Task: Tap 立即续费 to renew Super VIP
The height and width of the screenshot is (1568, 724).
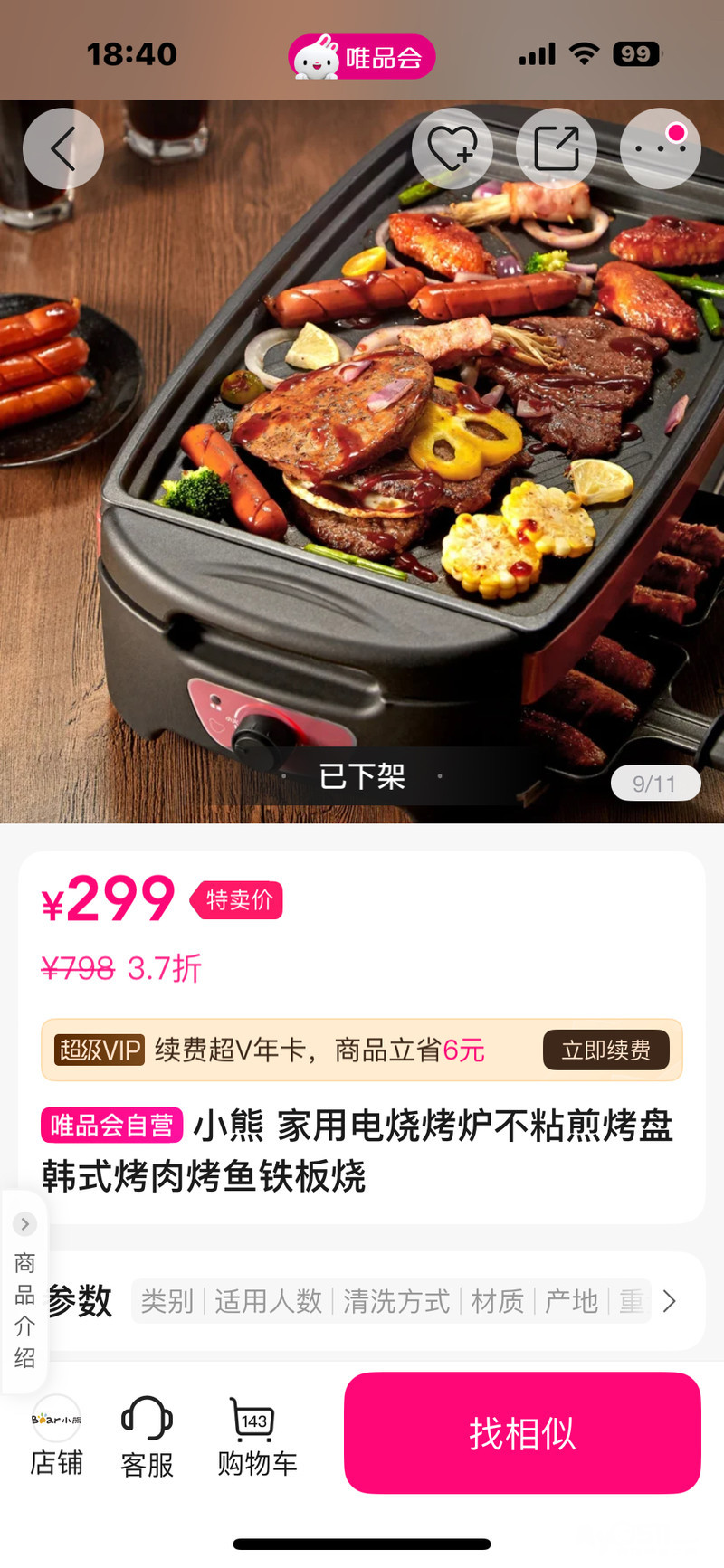Action: point(605,1050)
